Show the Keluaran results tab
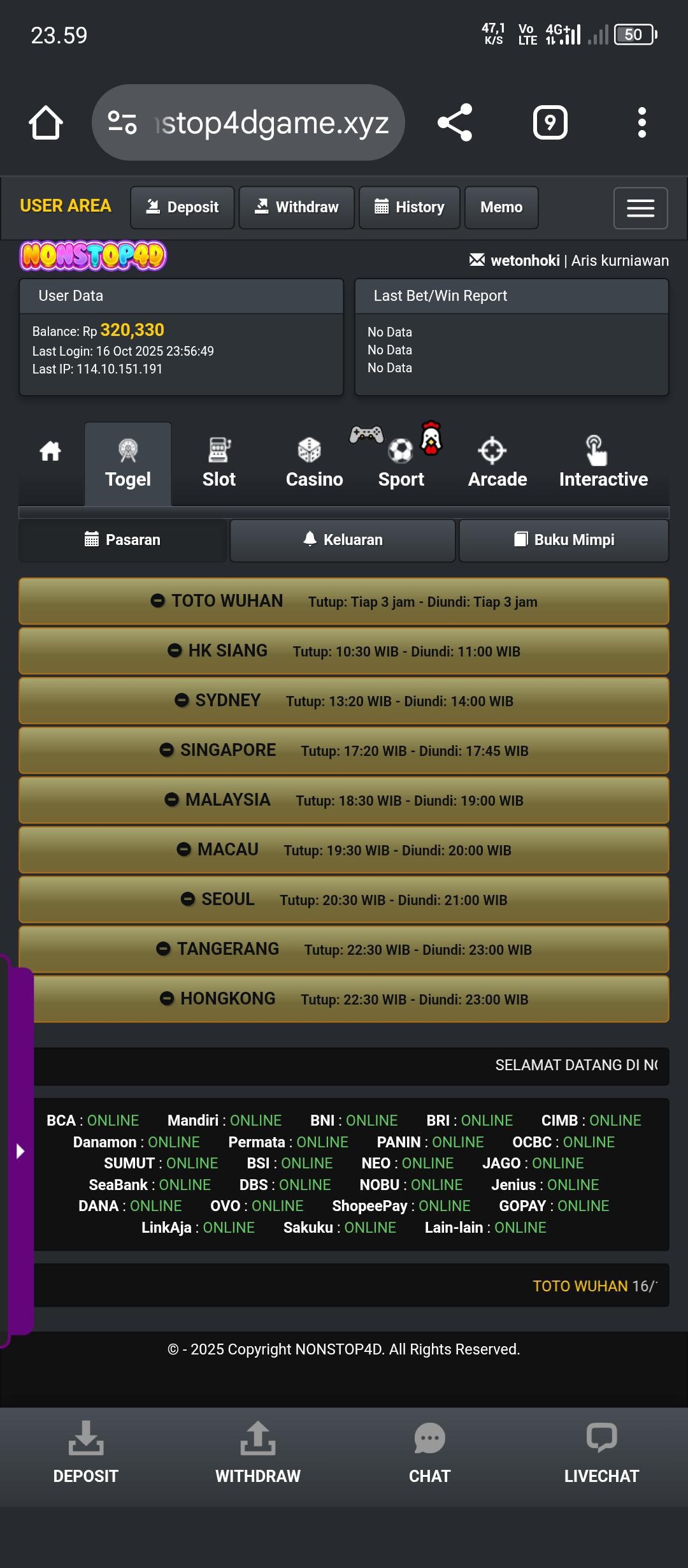 pos(343,540)
